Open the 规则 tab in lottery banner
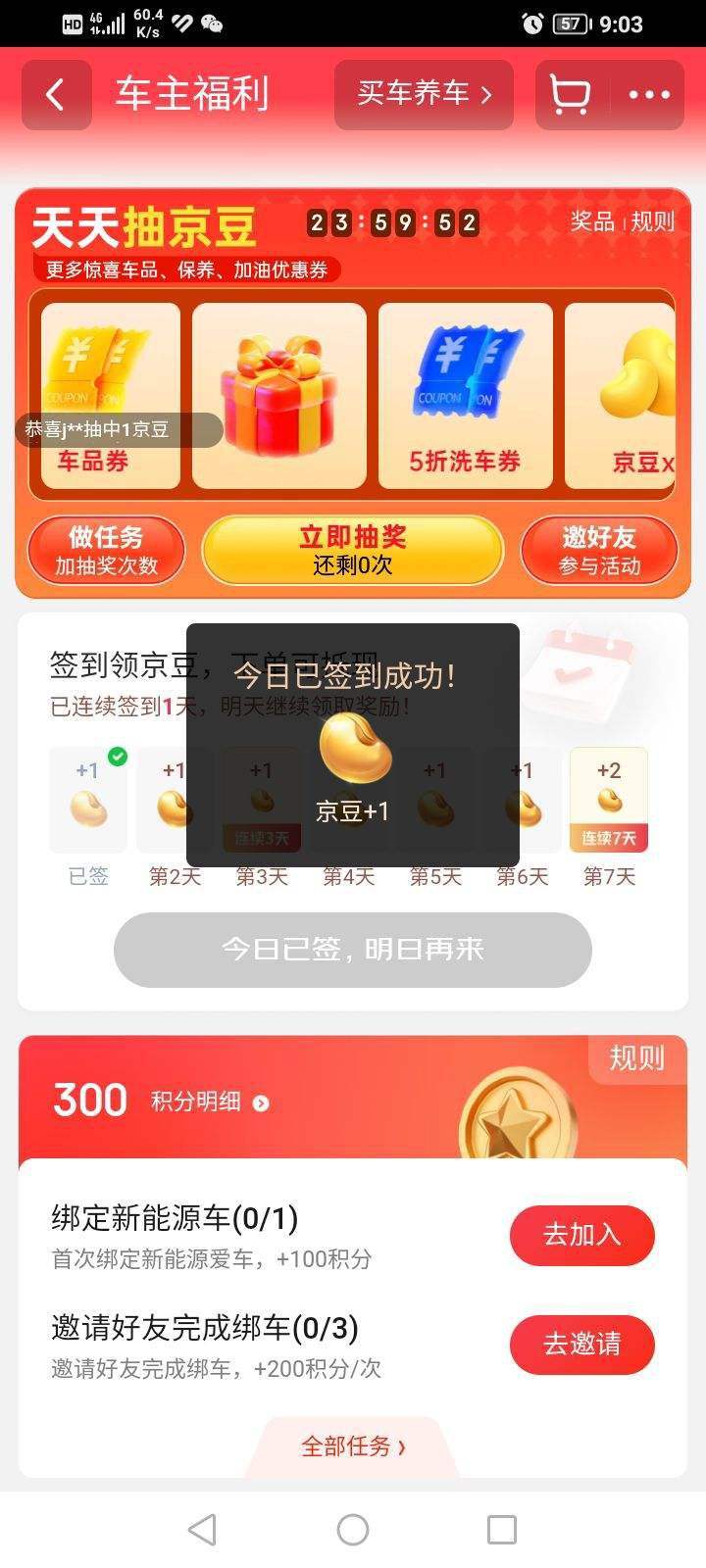The width and height of the screenshot is (706, 1568). click(655, 222)
